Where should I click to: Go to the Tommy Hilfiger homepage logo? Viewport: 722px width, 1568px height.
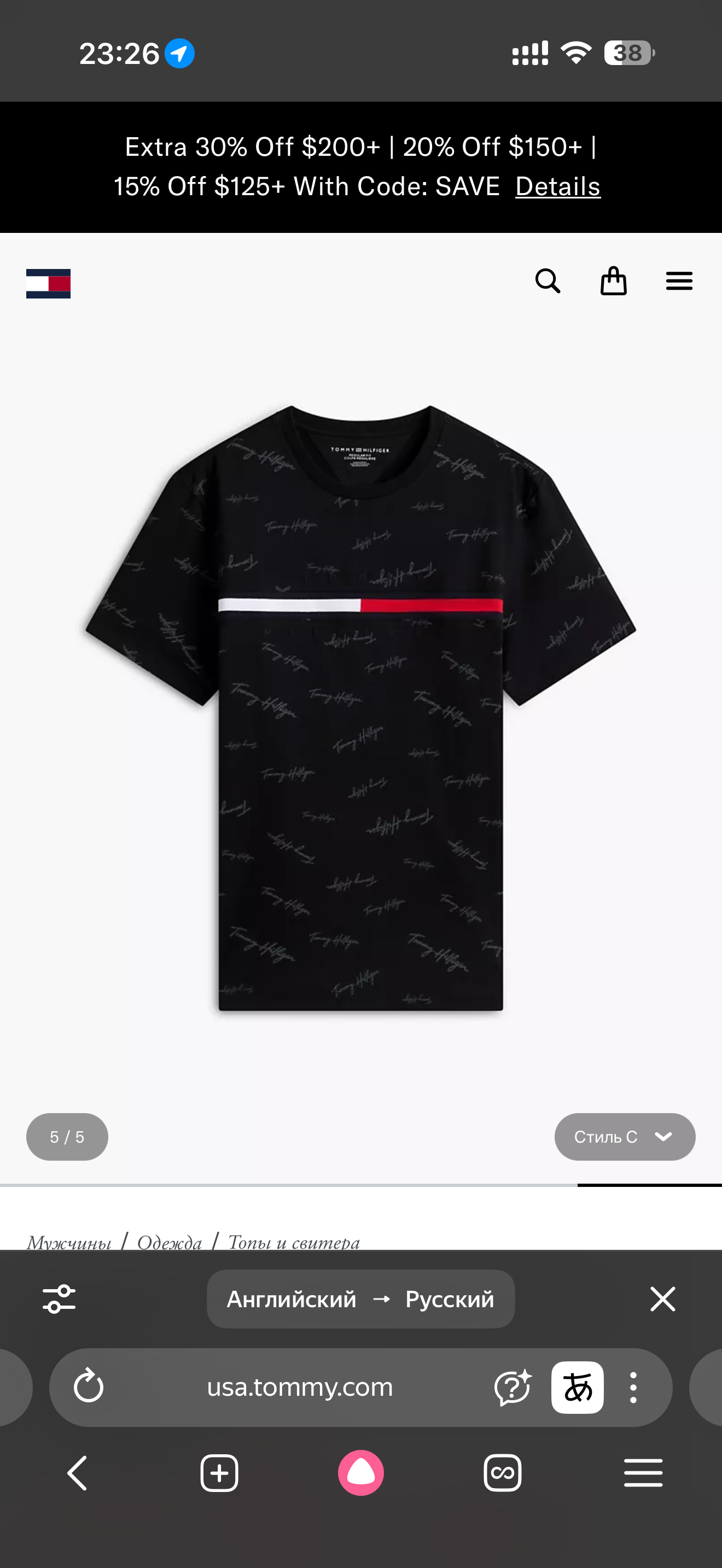[48, 284]
